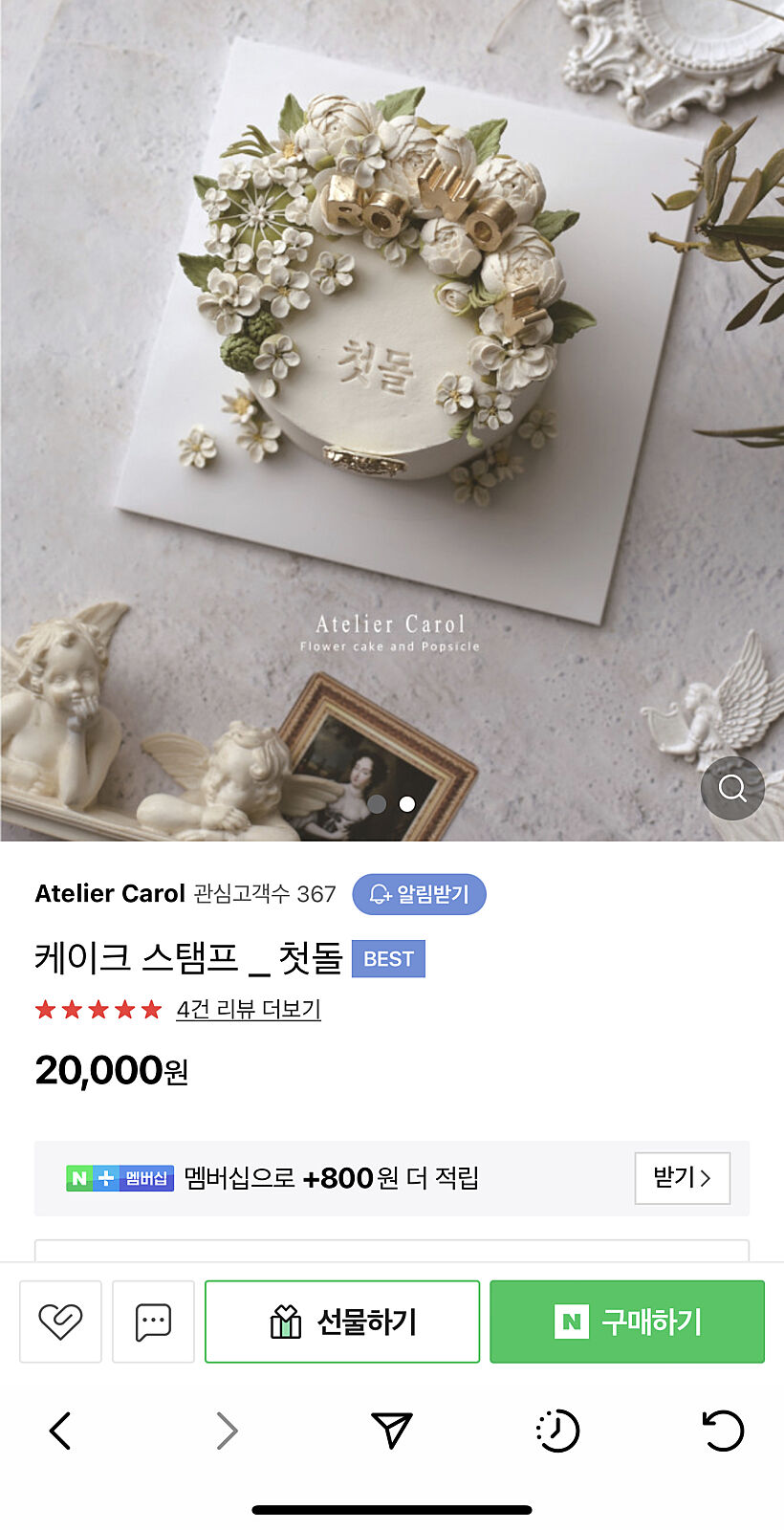The width and height of the screenshot is (784, 1530).
Task: Open the browsing history clock icon
Action: point(557,1431)
